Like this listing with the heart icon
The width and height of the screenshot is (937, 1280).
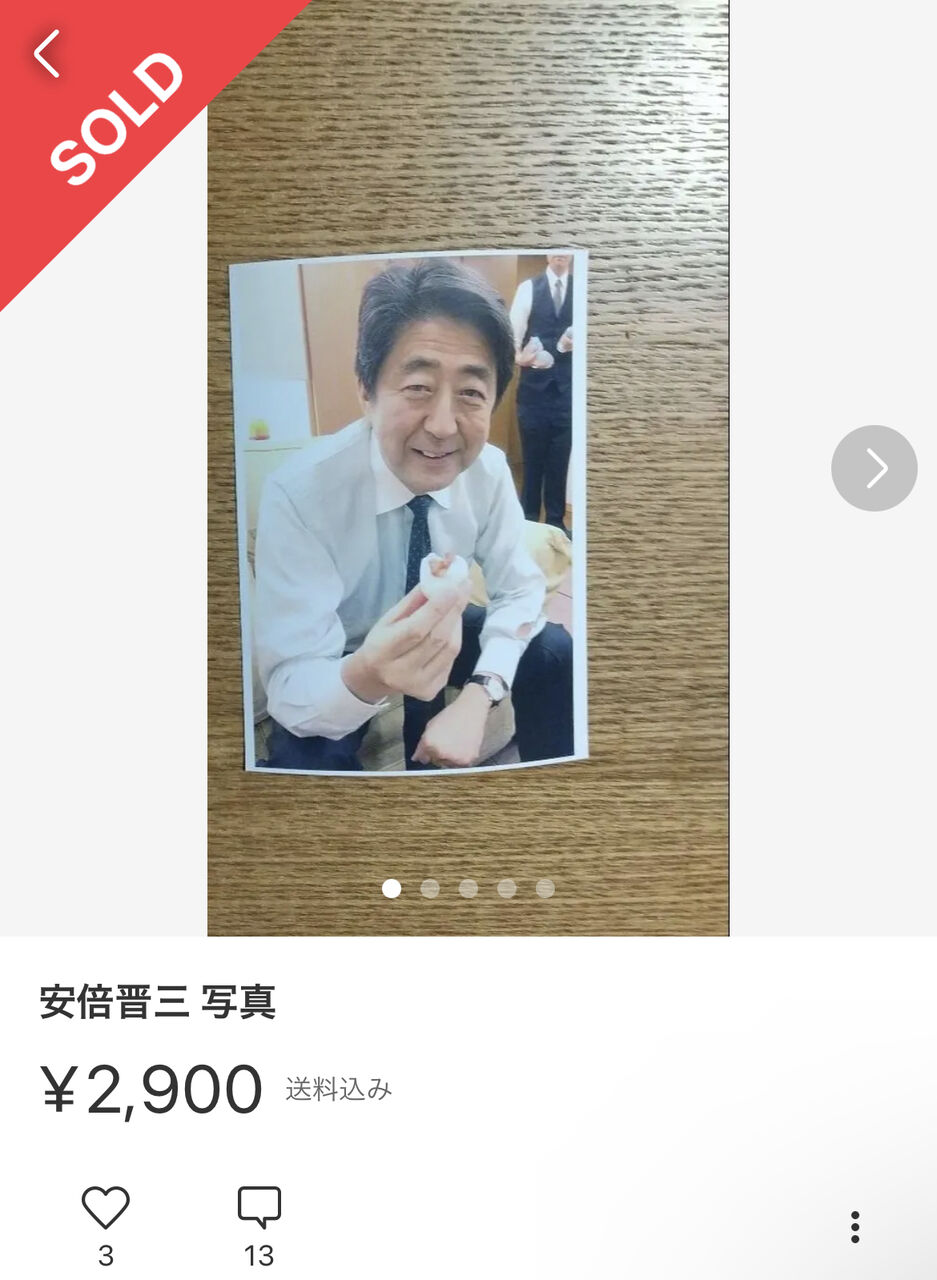click(x=105, y=1208)
